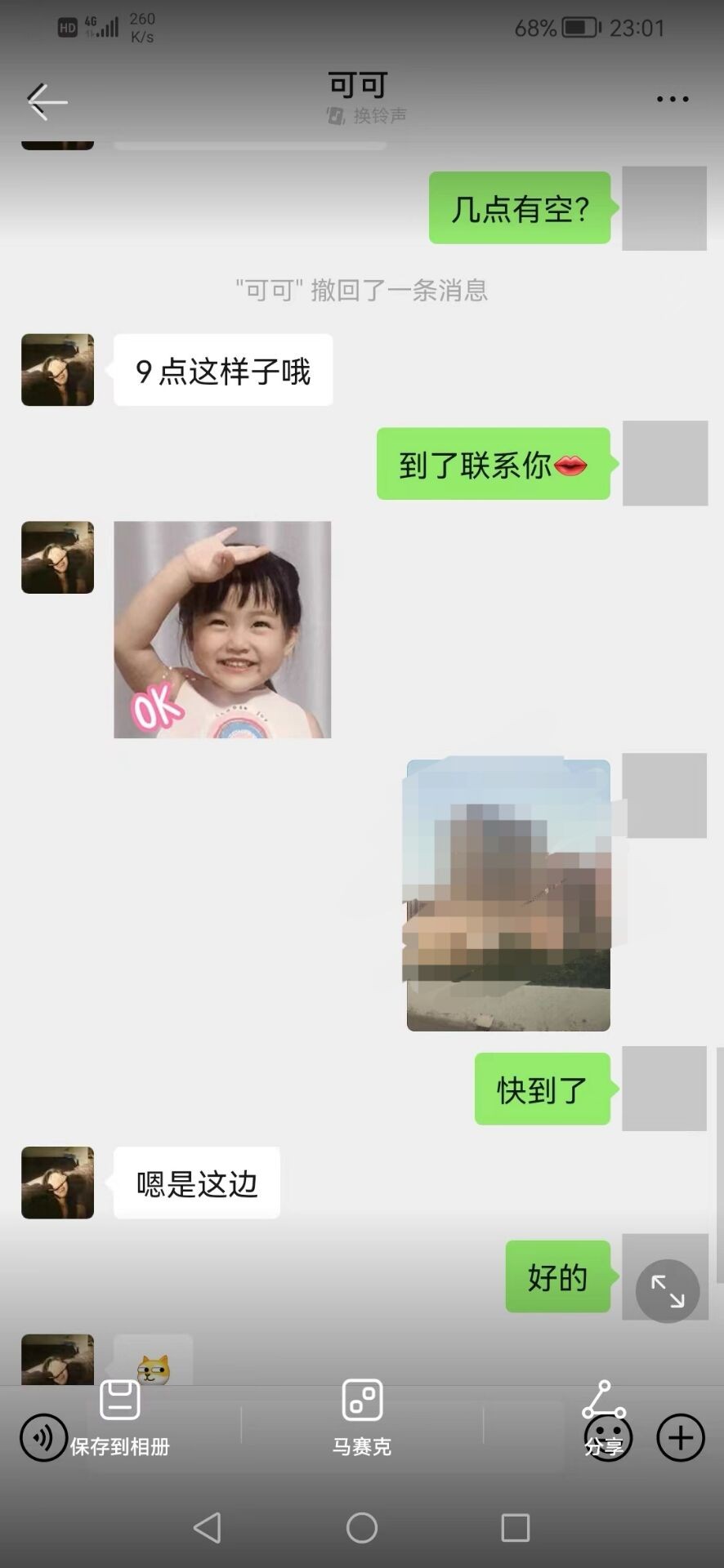Open the system recent apps view

point(515,1527)
